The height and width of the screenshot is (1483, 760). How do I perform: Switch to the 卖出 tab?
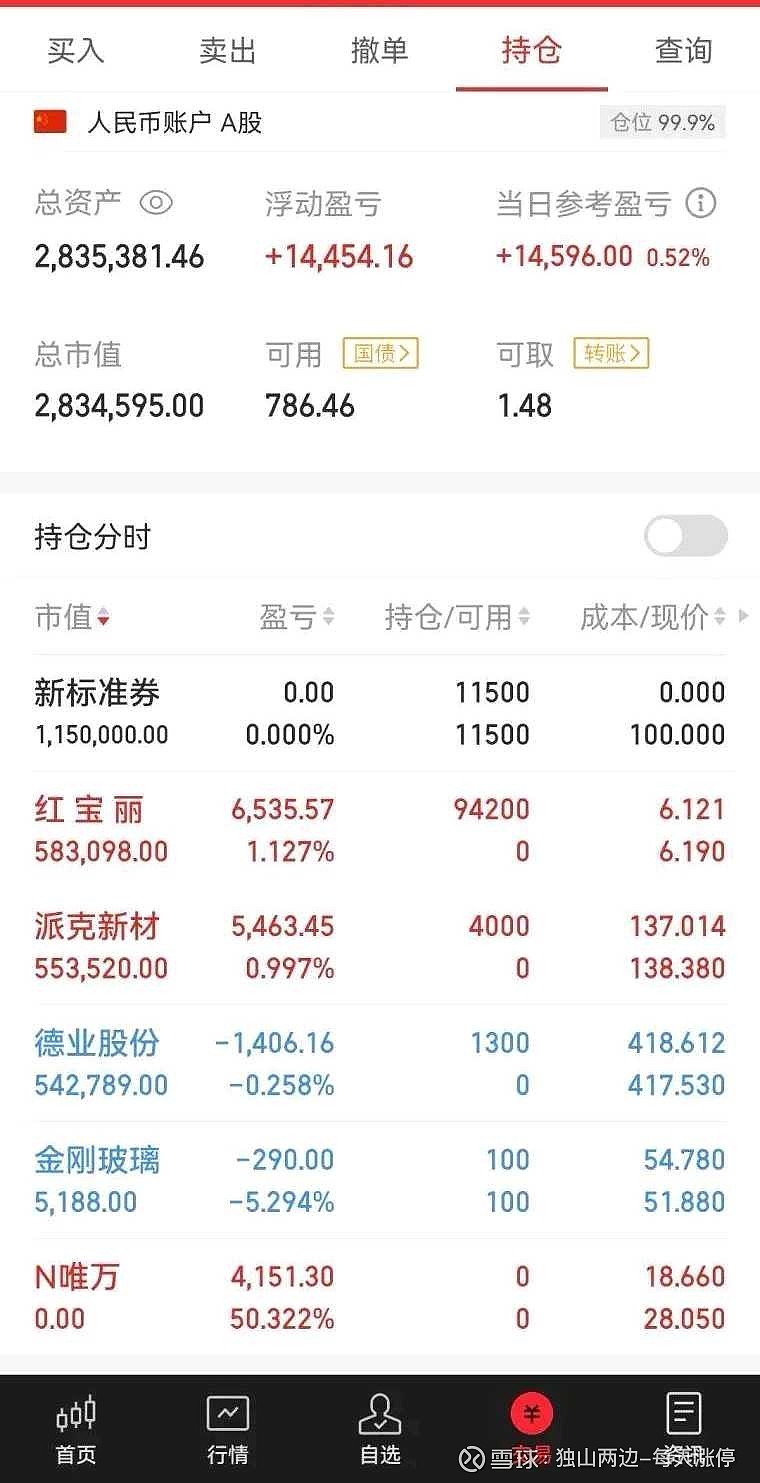tap(228, 50)
